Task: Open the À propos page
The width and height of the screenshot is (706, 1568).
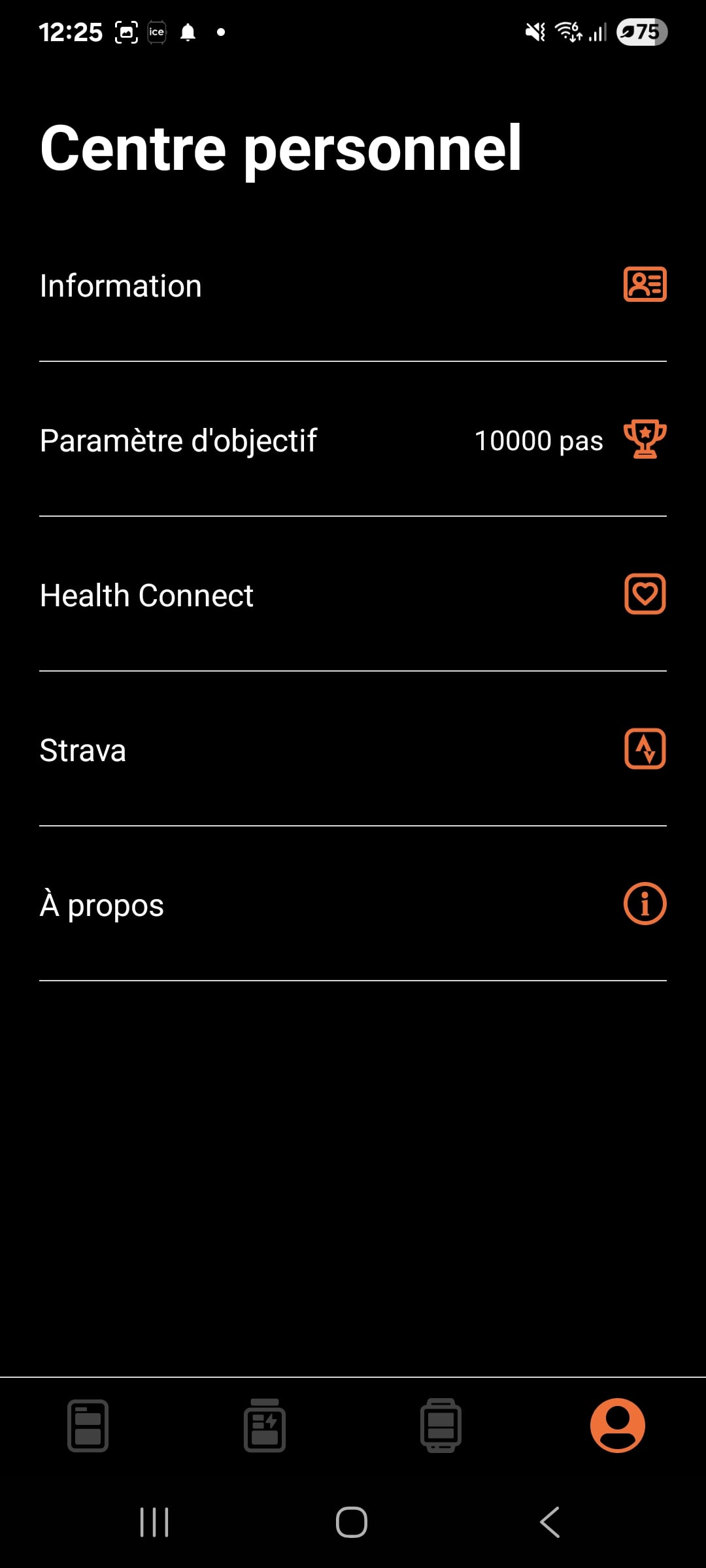Action: pos(353,905)
